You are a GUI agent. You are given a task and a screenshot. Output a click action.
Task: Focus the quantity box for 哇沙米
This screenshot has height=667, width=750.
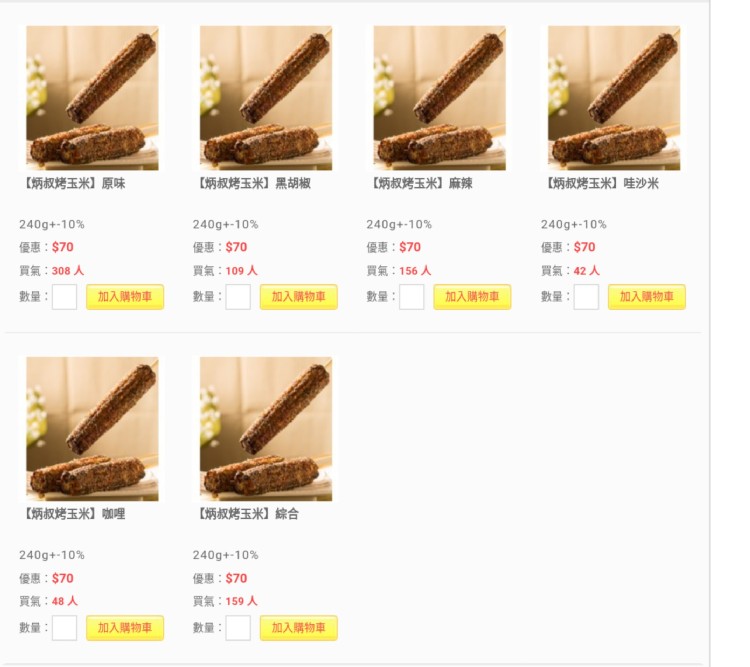[586, 297]
